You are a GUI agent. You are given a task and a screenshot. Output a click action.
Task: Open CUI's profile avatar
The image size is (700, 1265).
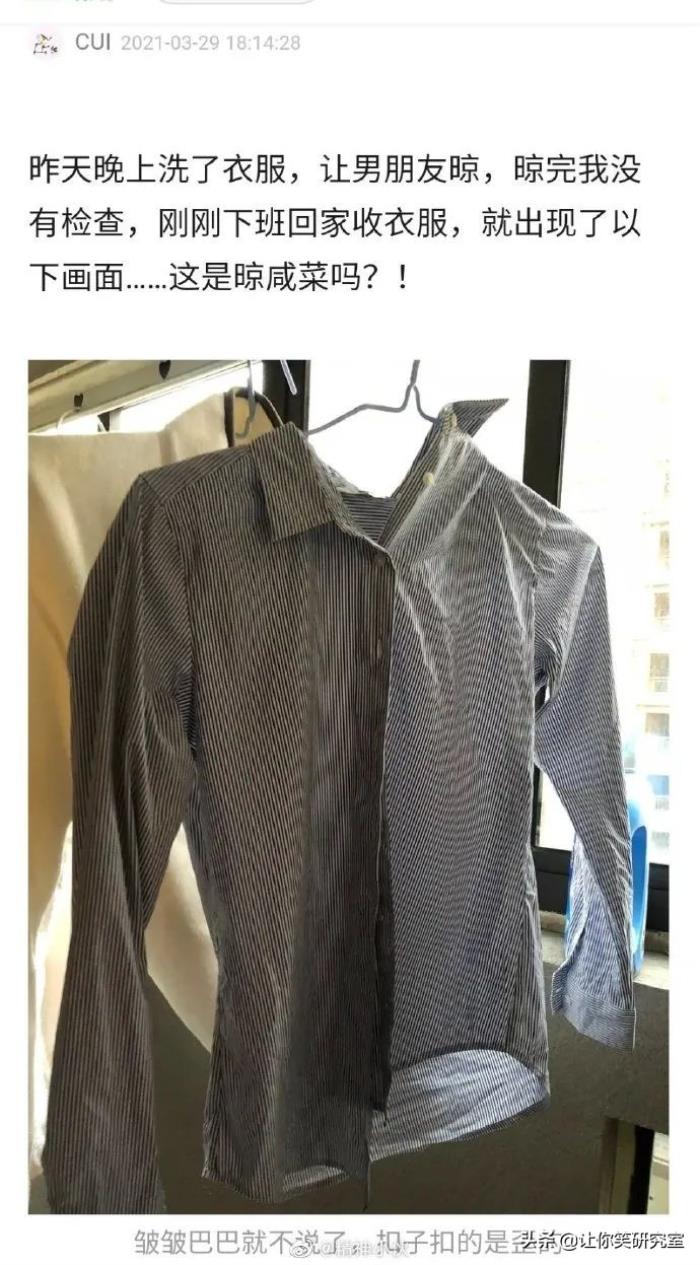(x=46, y=44)
